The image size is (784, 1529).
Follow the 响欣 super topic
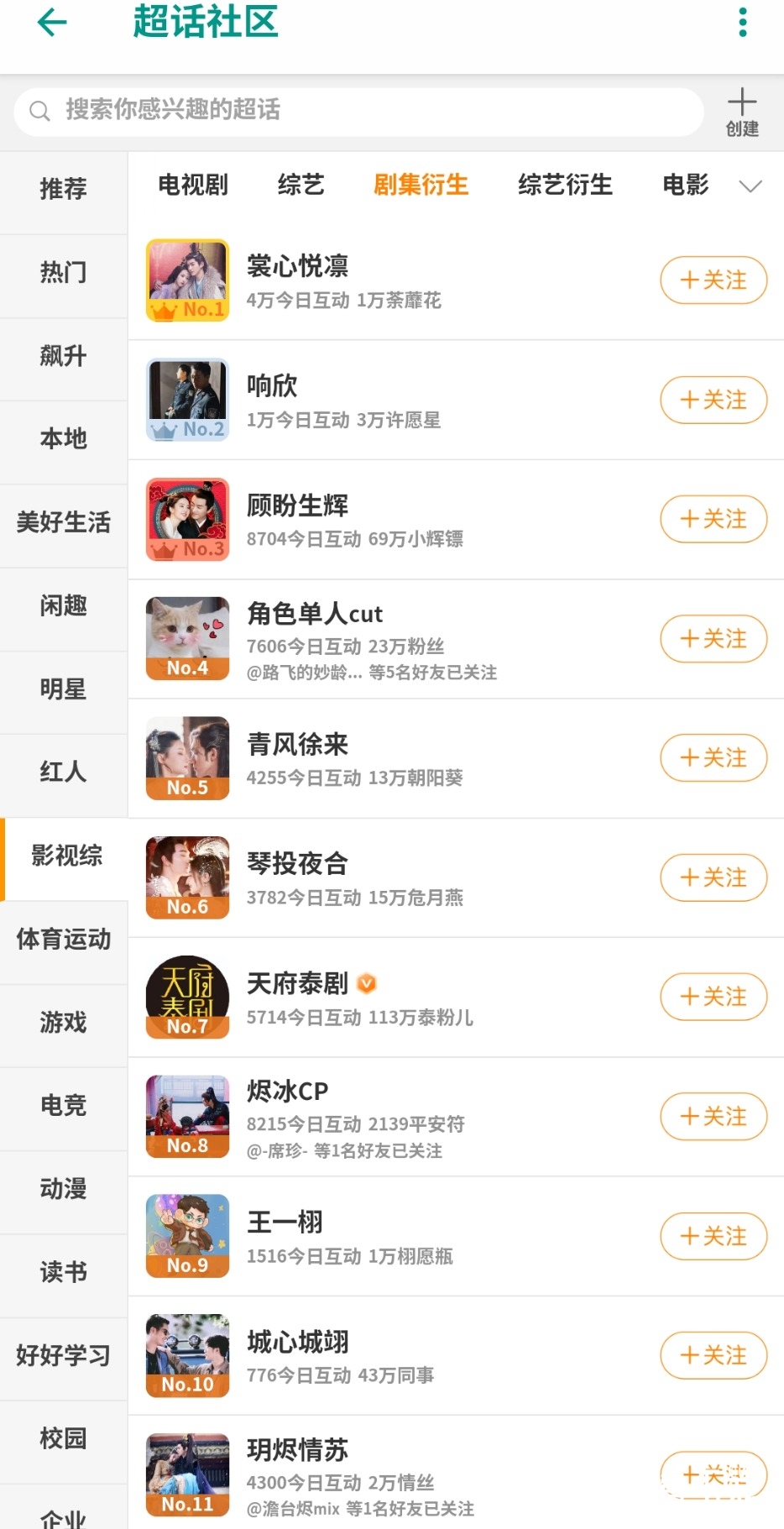(713, 400)
